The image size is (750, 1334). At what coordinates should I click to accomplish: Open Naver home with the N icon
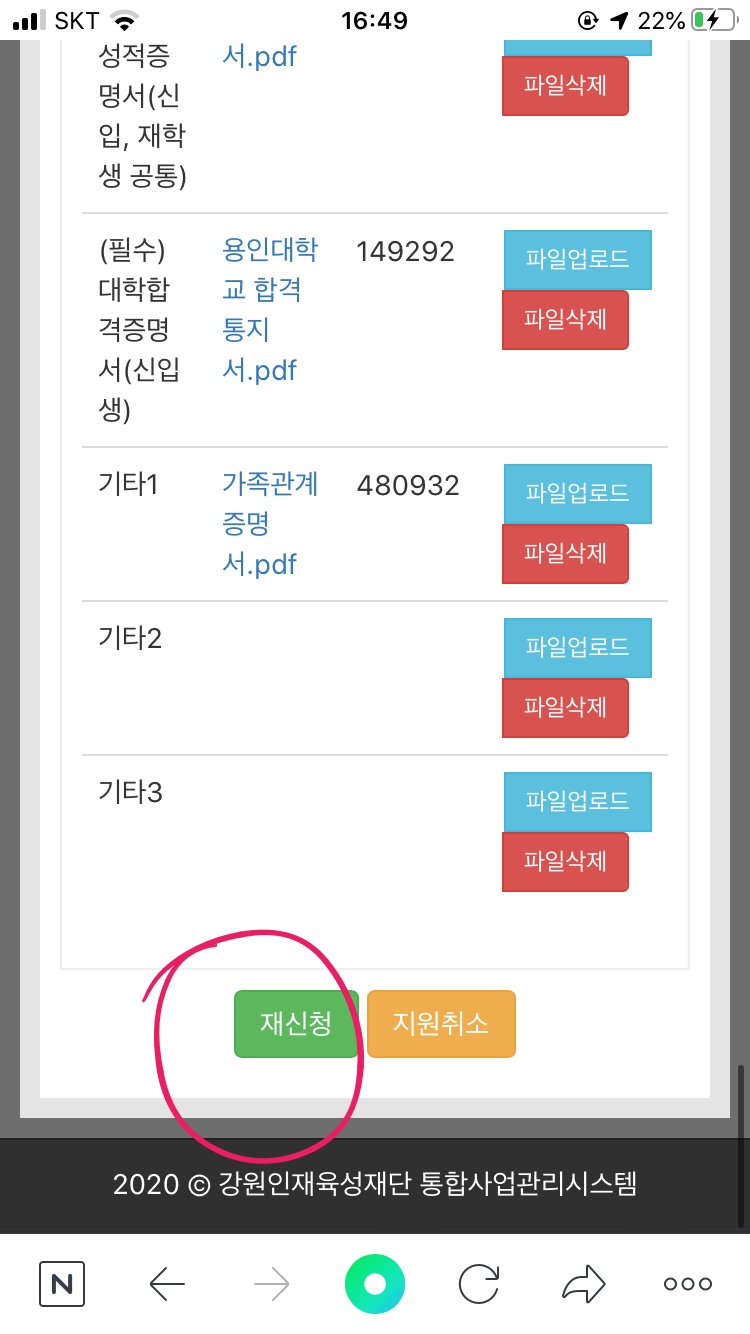[62, 1284]
